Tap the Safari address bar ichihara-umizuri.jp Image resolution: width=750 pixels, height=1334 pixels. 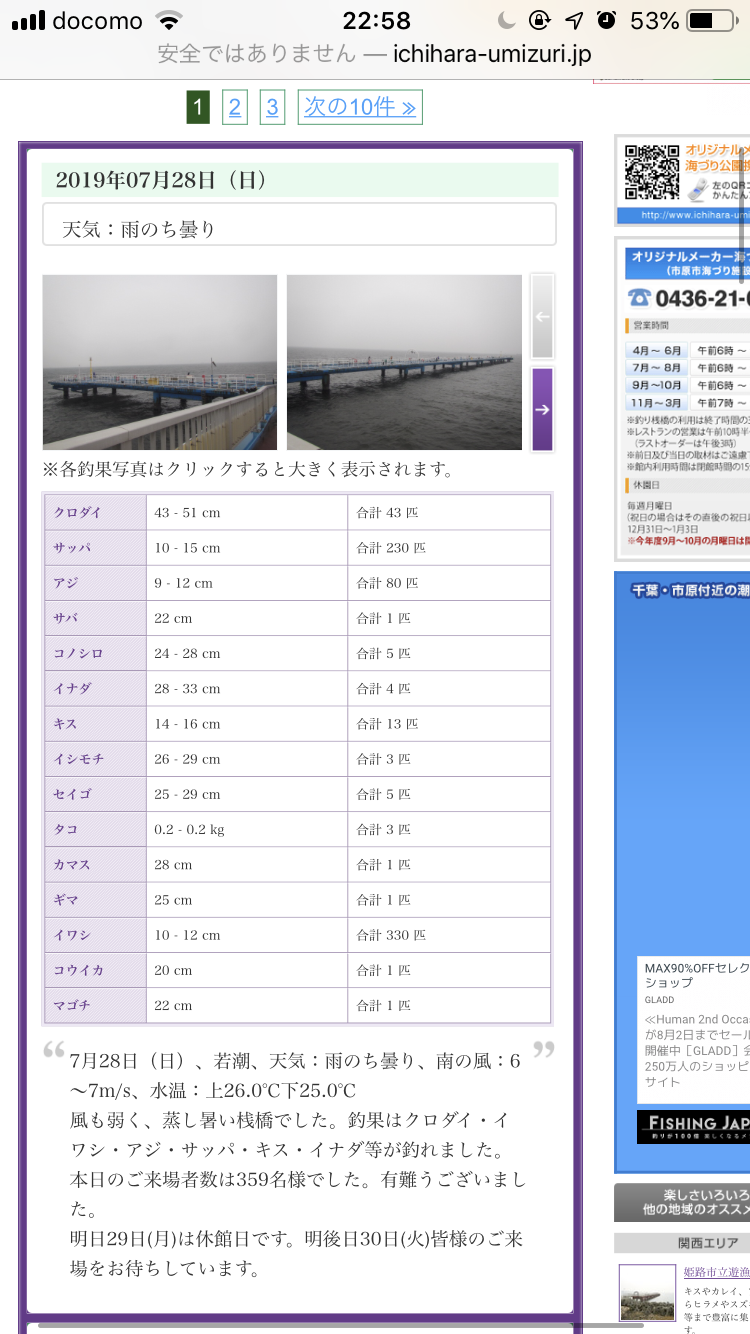pyautogui.click(x=375, y=54)
